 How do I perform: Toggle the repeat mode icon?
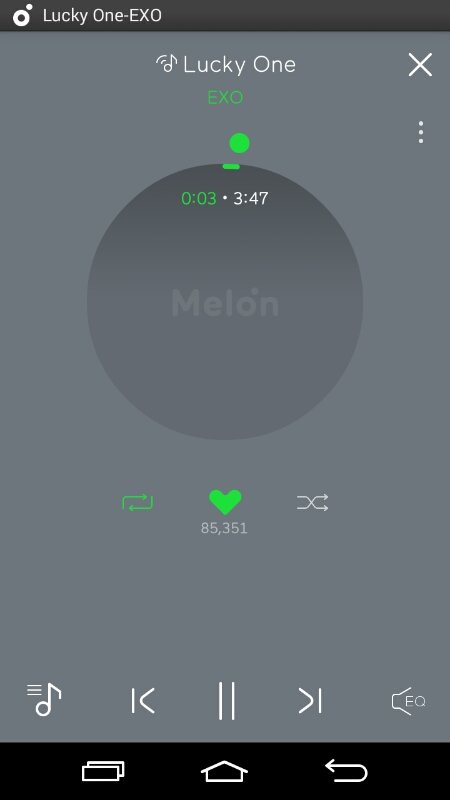coord(137,502)
